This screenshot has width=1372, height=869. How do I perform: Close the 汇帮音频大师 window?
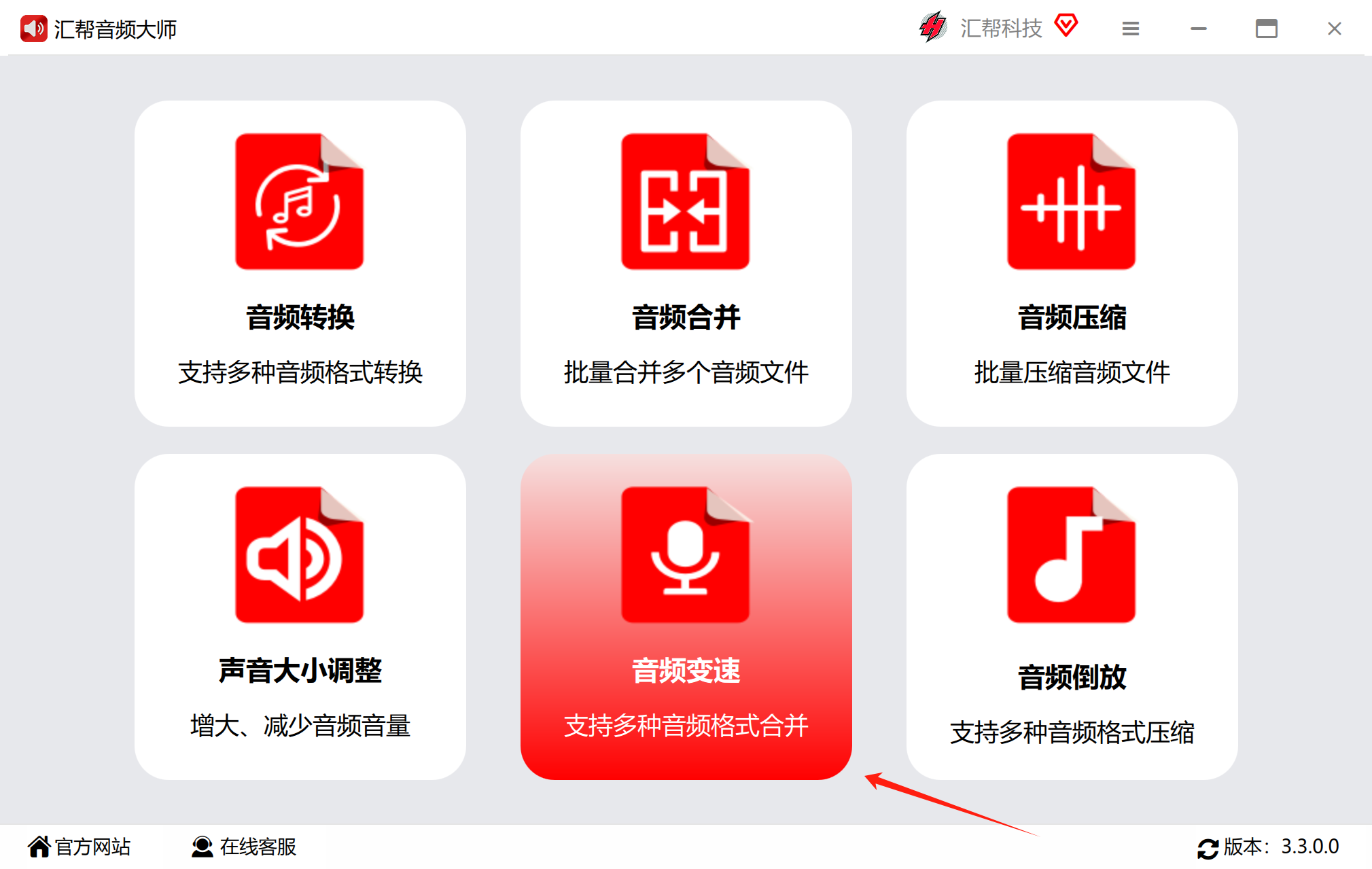pos(1334,29)
